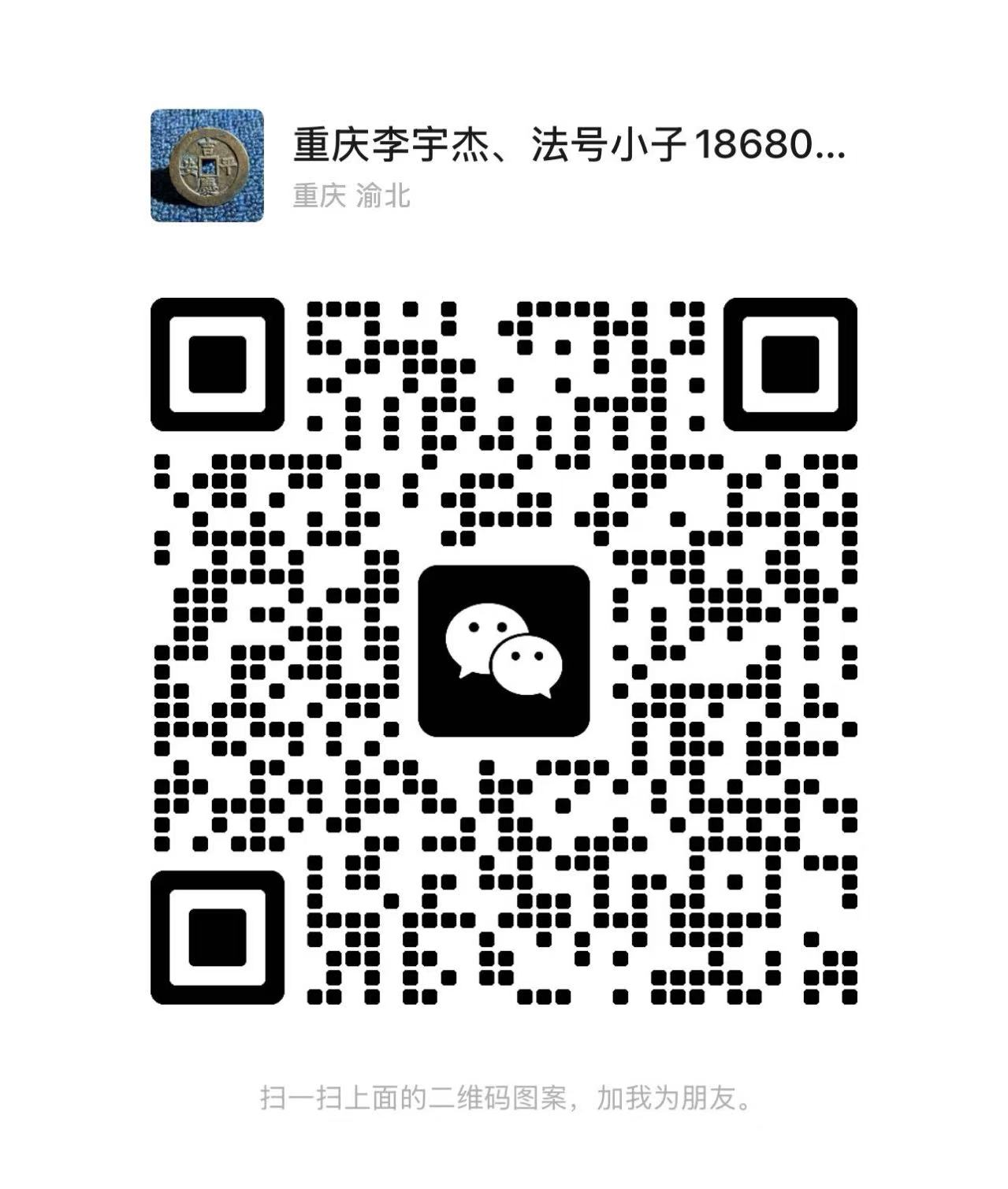This screenshot has height=1189, width=1008.
Task: Expand the full nickname by tapping it
Action: coord(567,150)
